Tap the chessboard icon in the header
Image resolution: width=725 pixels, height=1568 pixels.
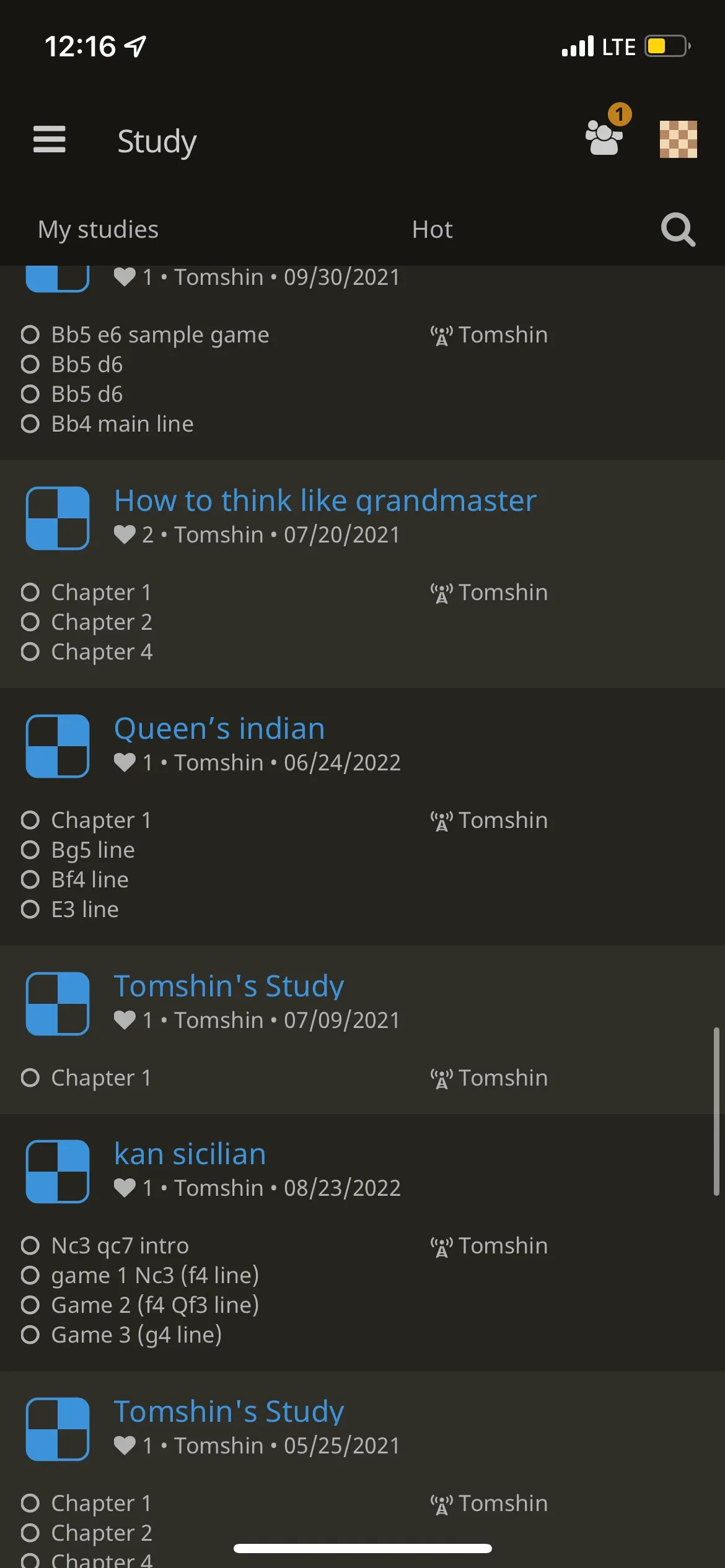pyautogui.click(x=678, y=139)
